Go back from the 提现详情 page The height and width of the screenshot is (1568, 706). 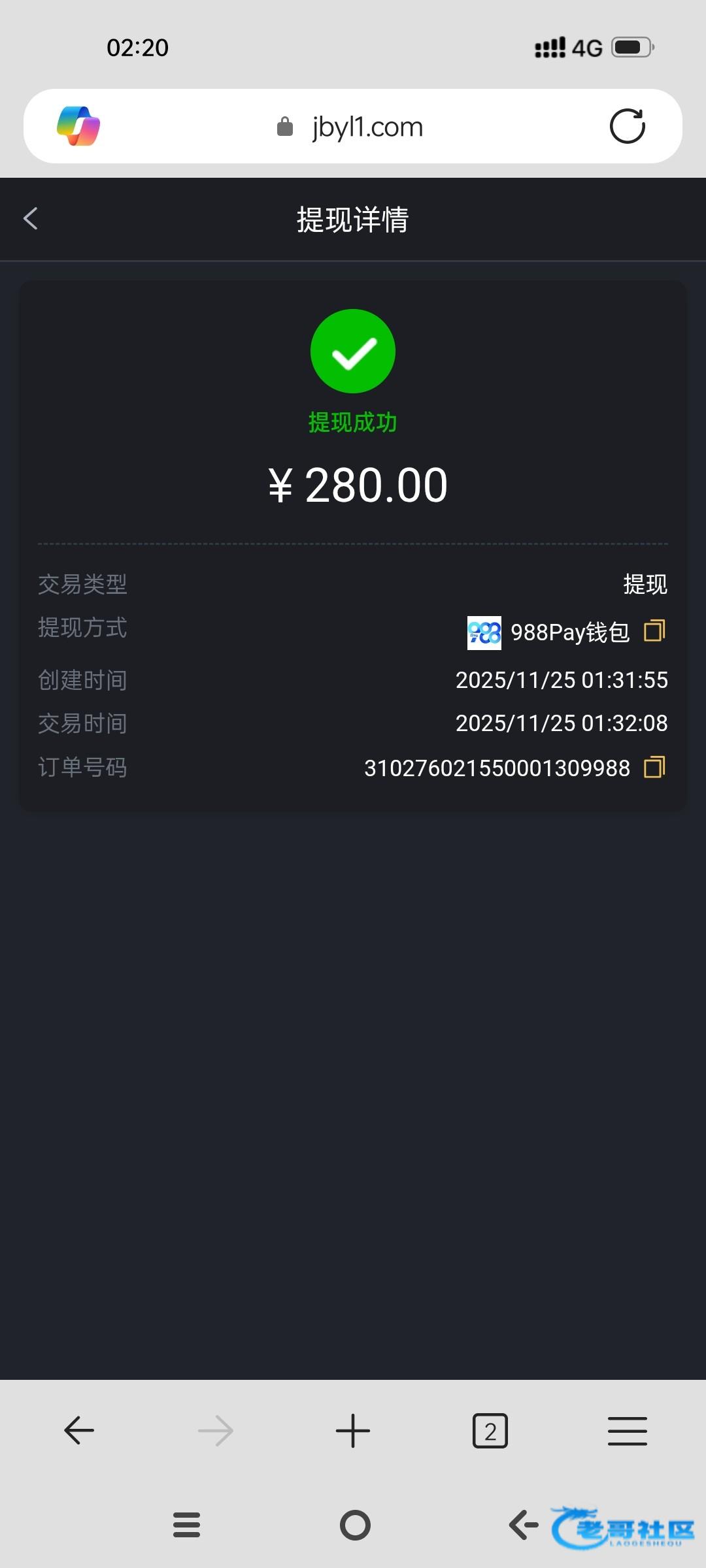31,219
